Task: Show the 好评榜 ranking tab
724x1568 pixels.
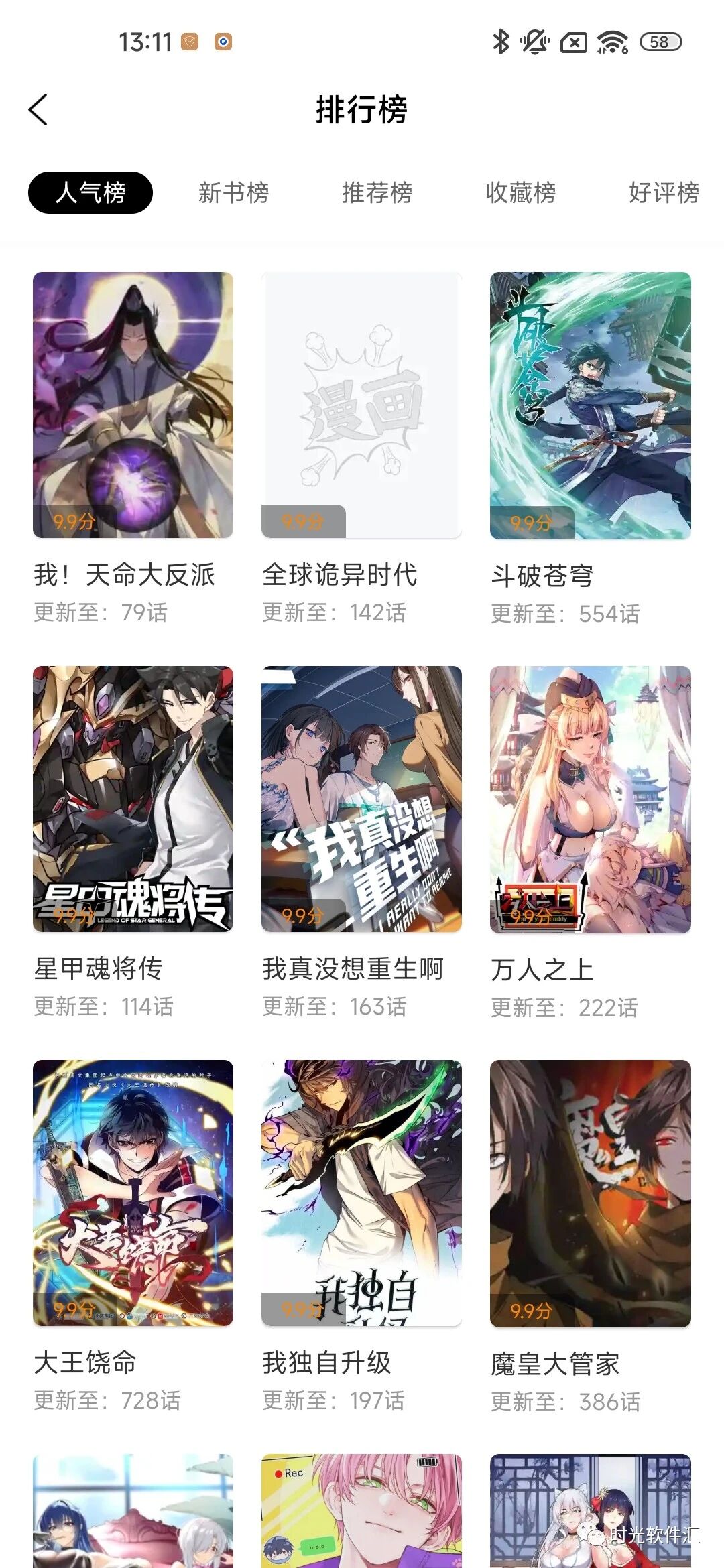Action: (x=663, y=193)
